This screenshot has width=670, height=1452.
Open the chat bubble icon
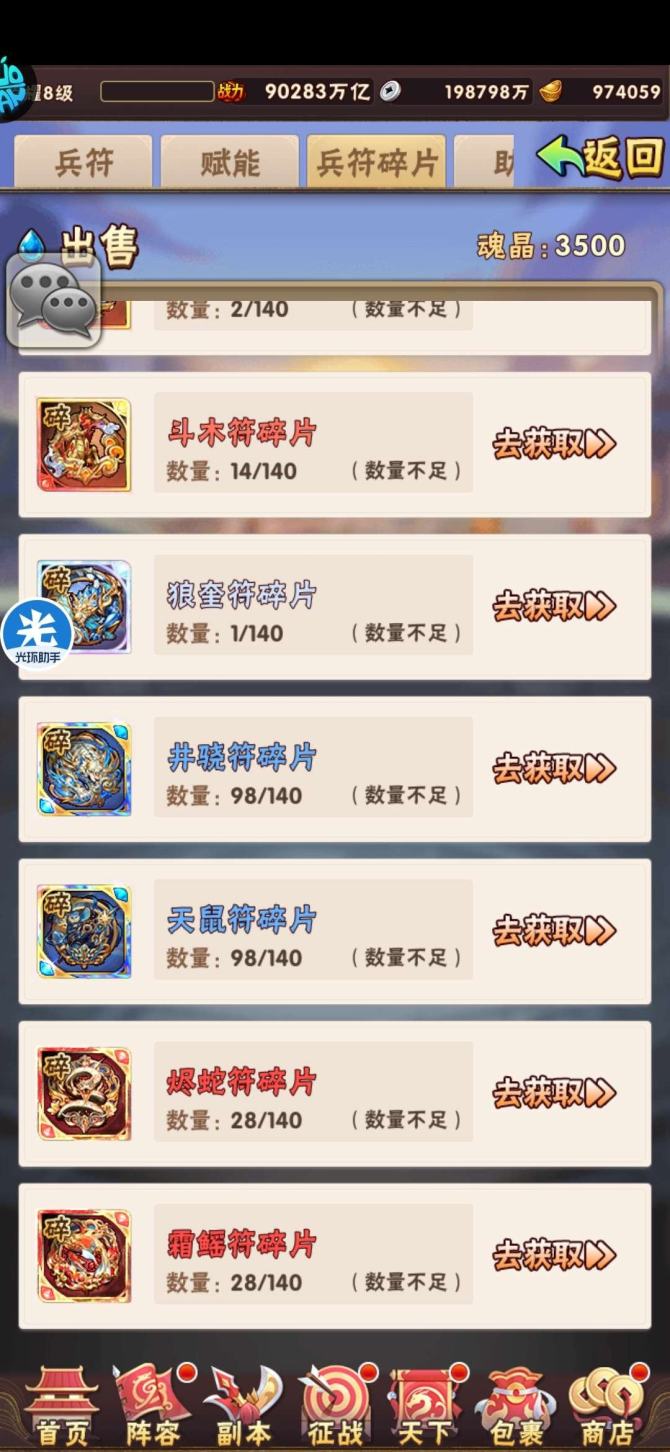coord(54,299)
